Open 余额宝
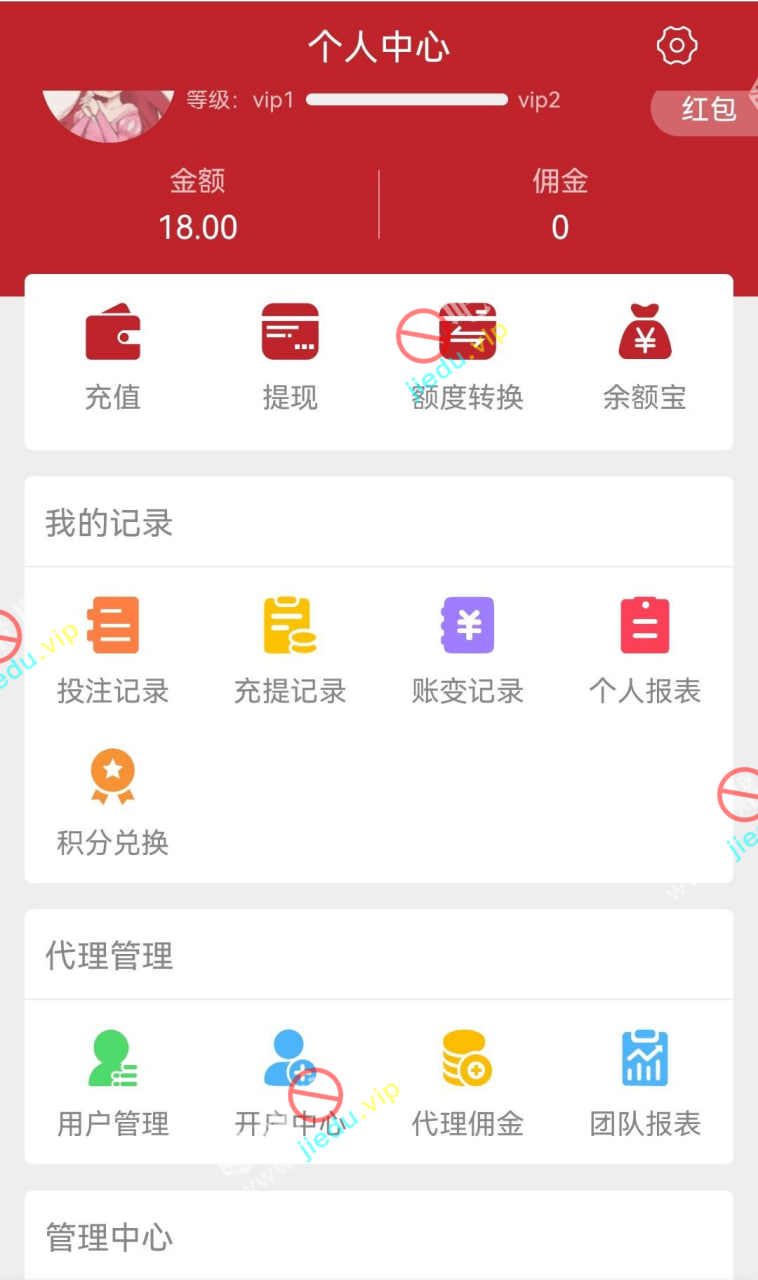This screenshot has height=1280, width=758. tap(645, 357)
